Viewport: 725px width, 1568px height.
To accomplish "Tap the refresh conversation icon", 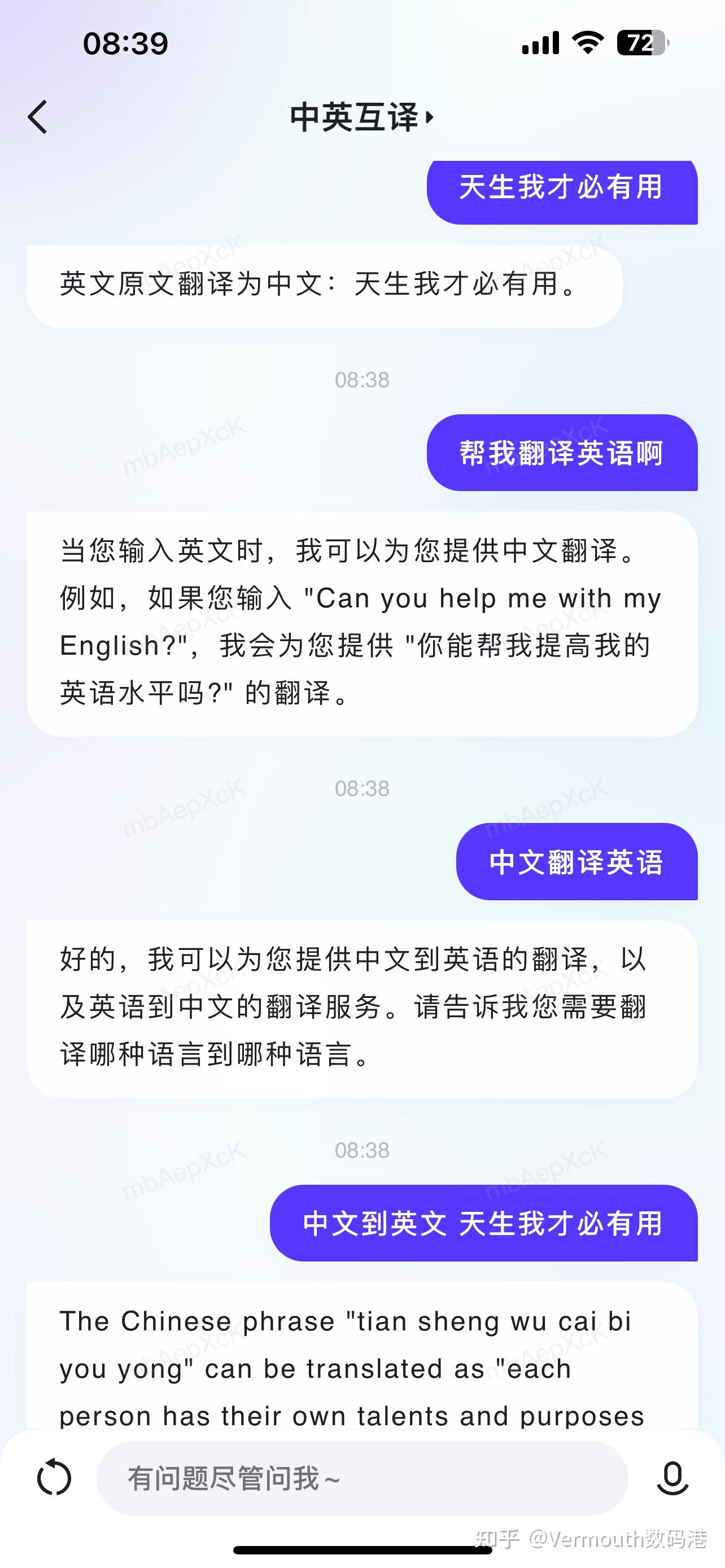I will [x=54, y=1477].
